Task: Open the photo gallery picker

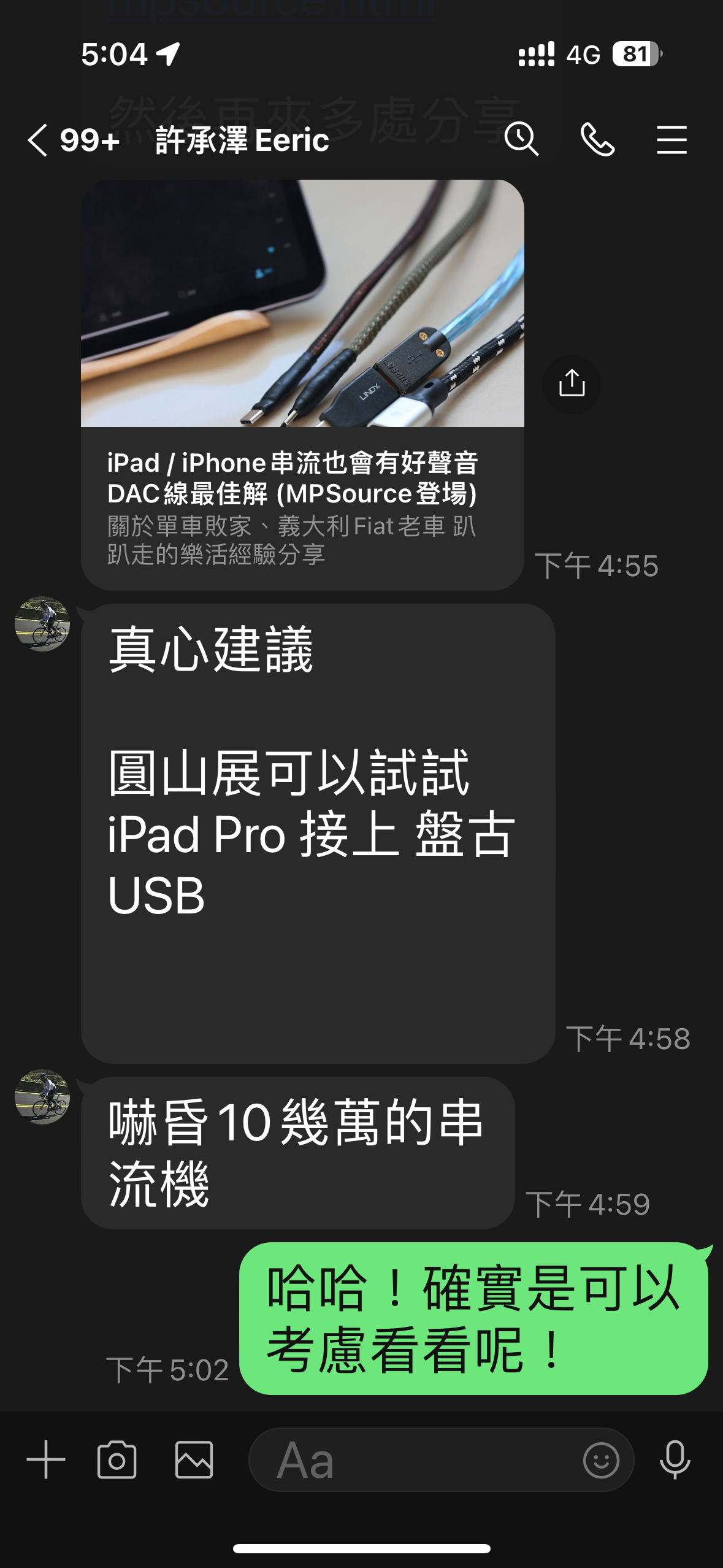Action: 194,1459
